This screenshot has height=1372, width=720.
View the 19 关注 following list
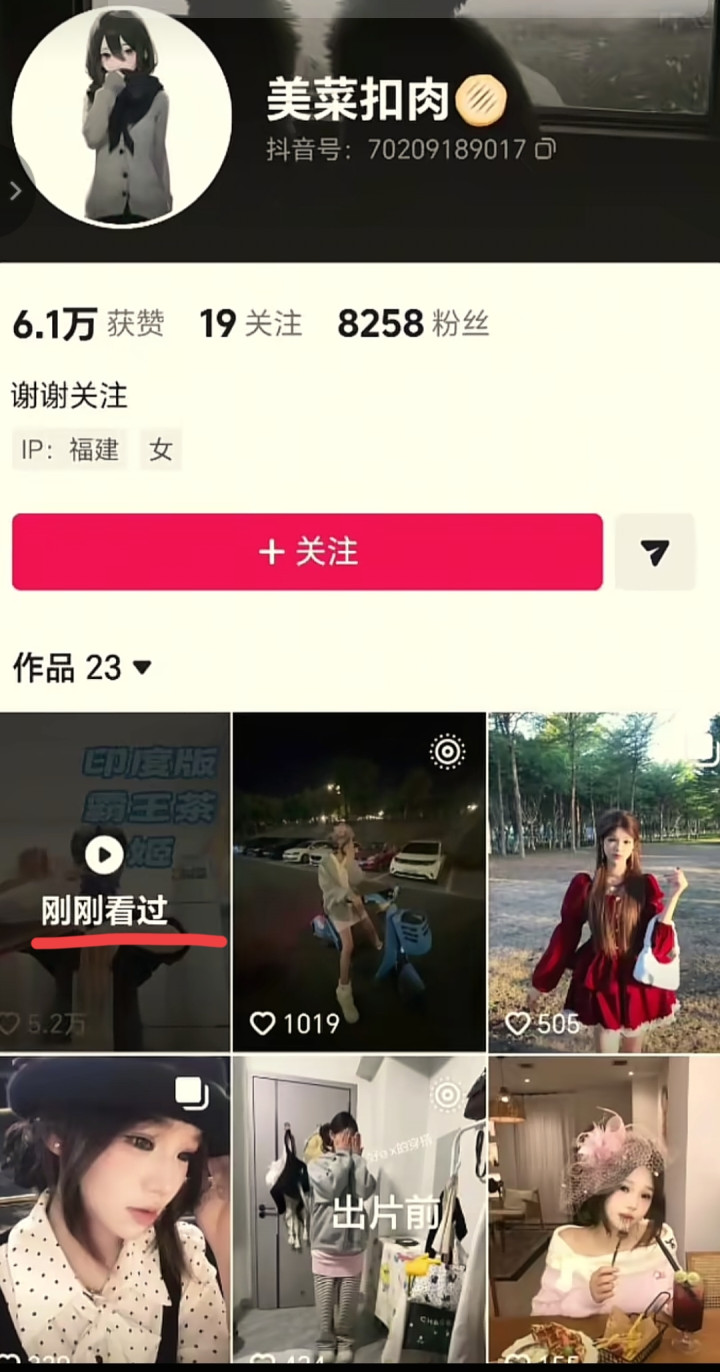tap(250, 324)
